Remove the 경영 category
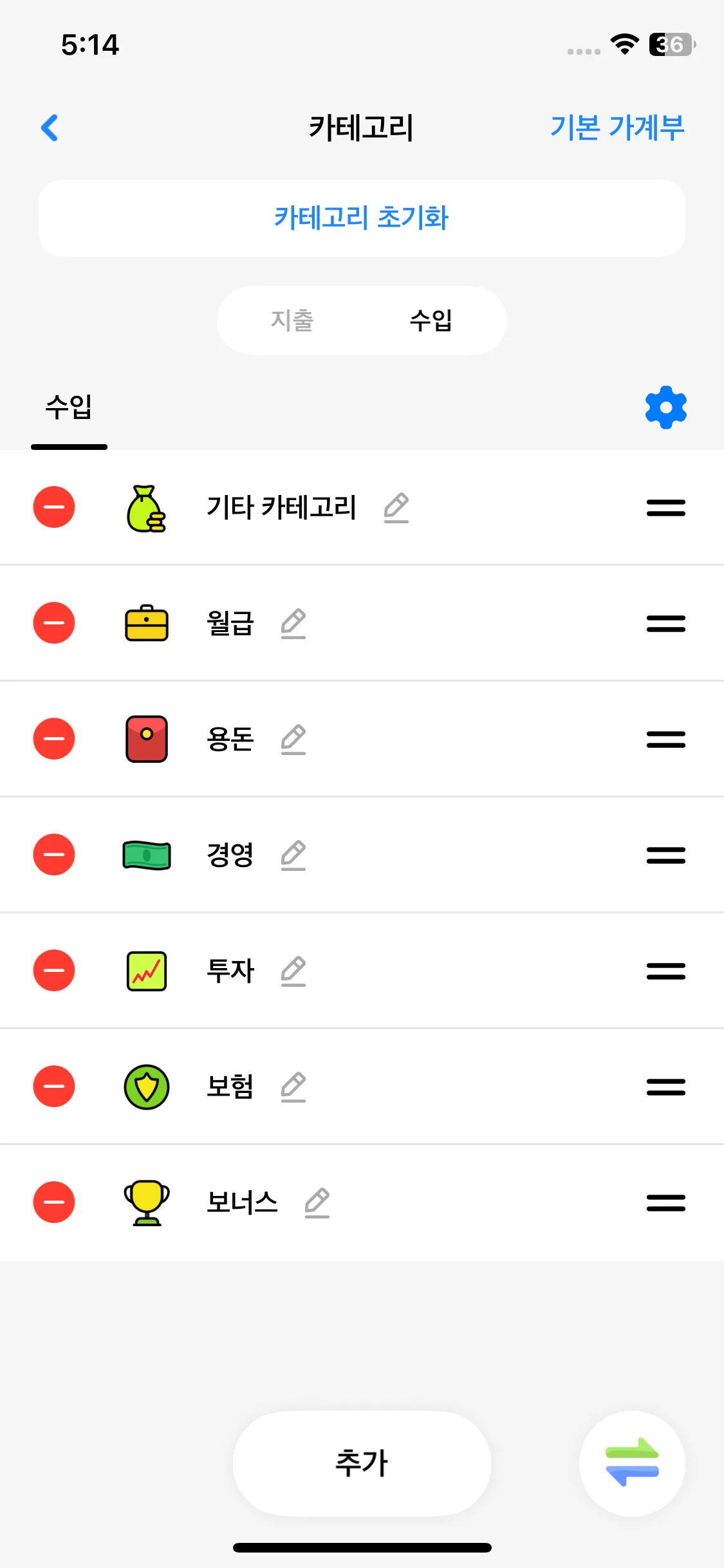 [54, 855]
